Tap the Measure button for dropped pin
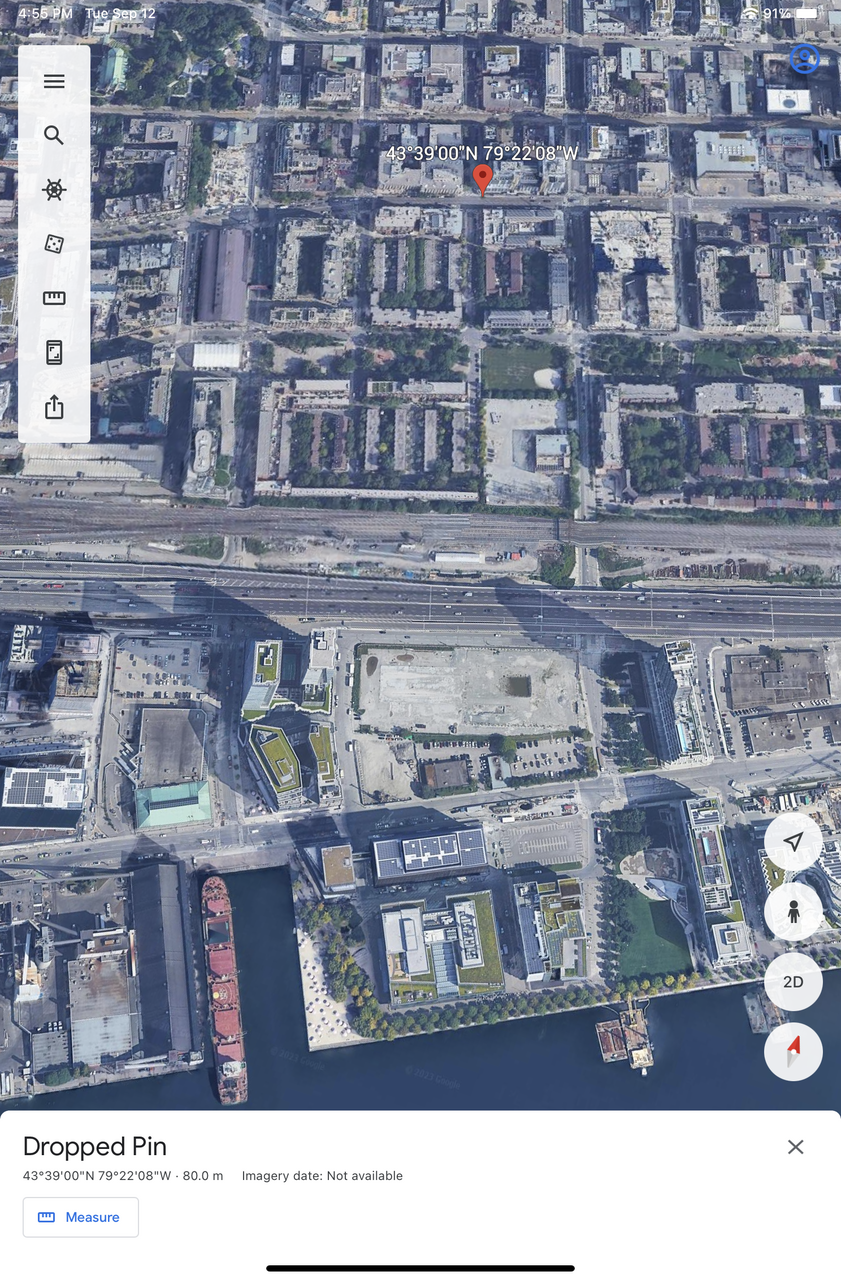Screen dimensions: 841x1280 pyautogui.click(x=81, y=1217)
